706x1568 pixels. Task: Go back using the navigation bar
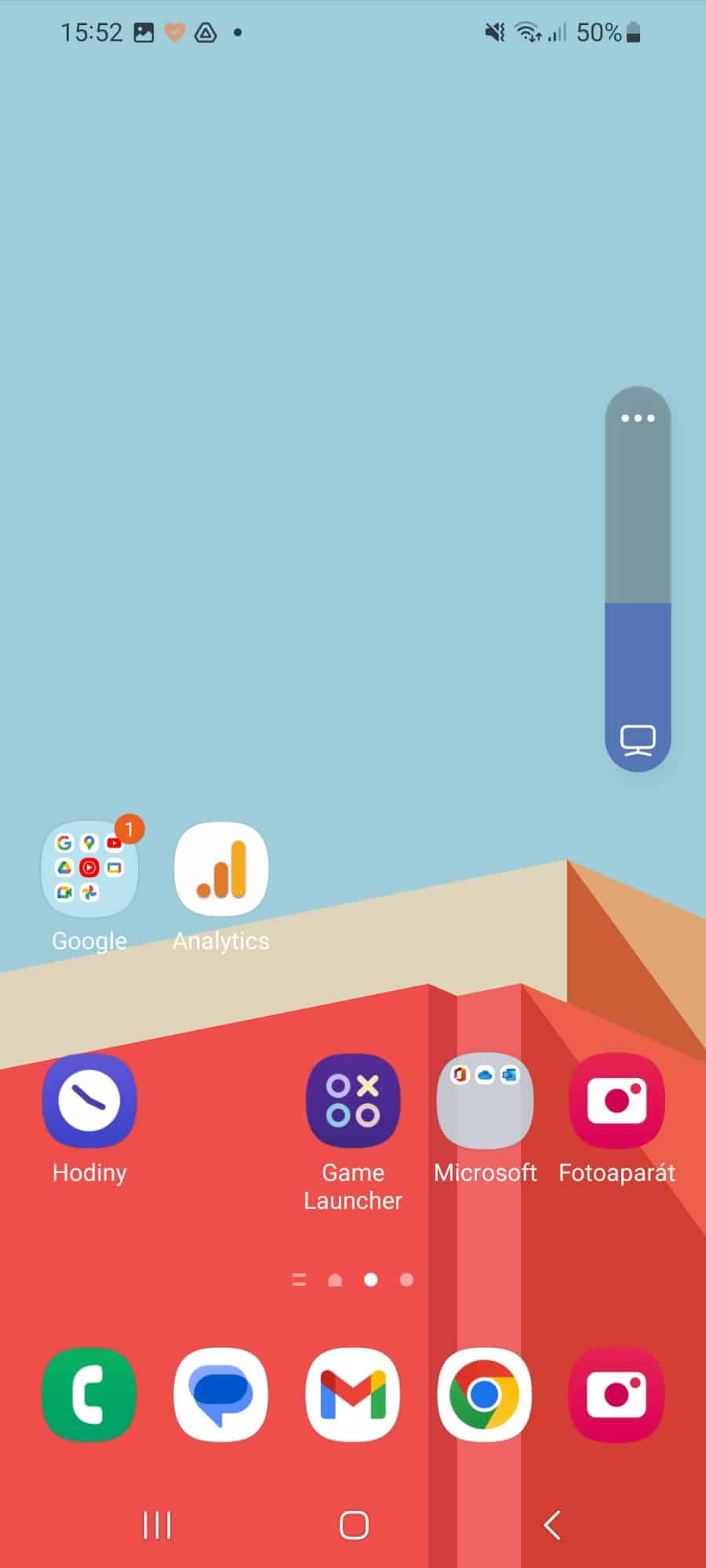[552, 1525]
